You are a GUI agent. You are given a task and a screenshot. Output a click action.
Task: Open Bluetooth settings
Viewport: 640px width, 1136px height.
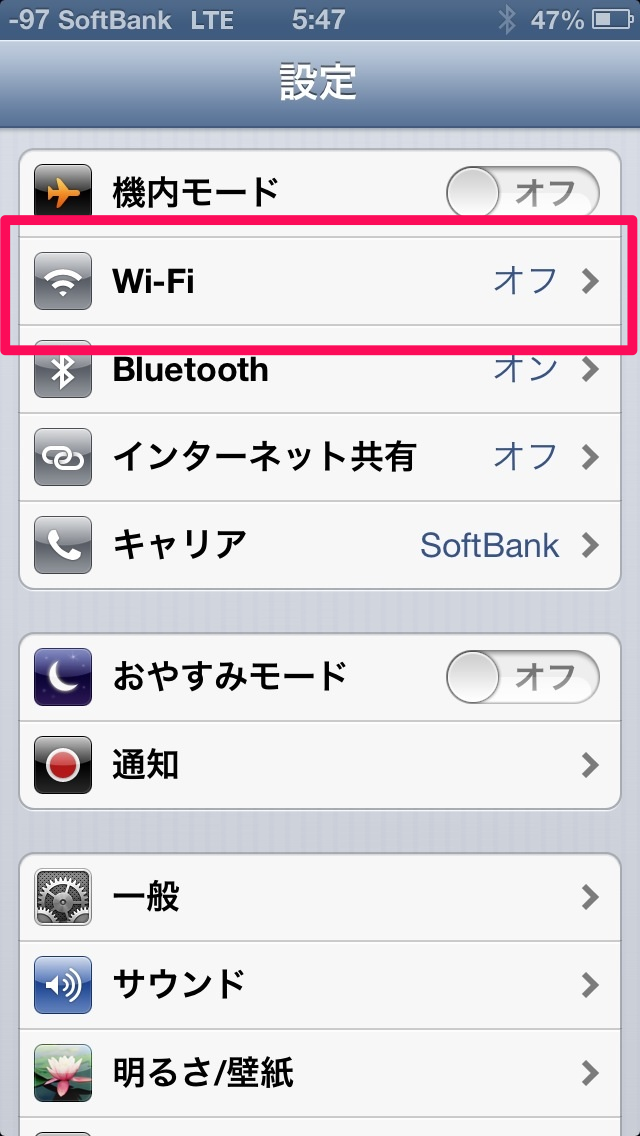pos(320,370)
